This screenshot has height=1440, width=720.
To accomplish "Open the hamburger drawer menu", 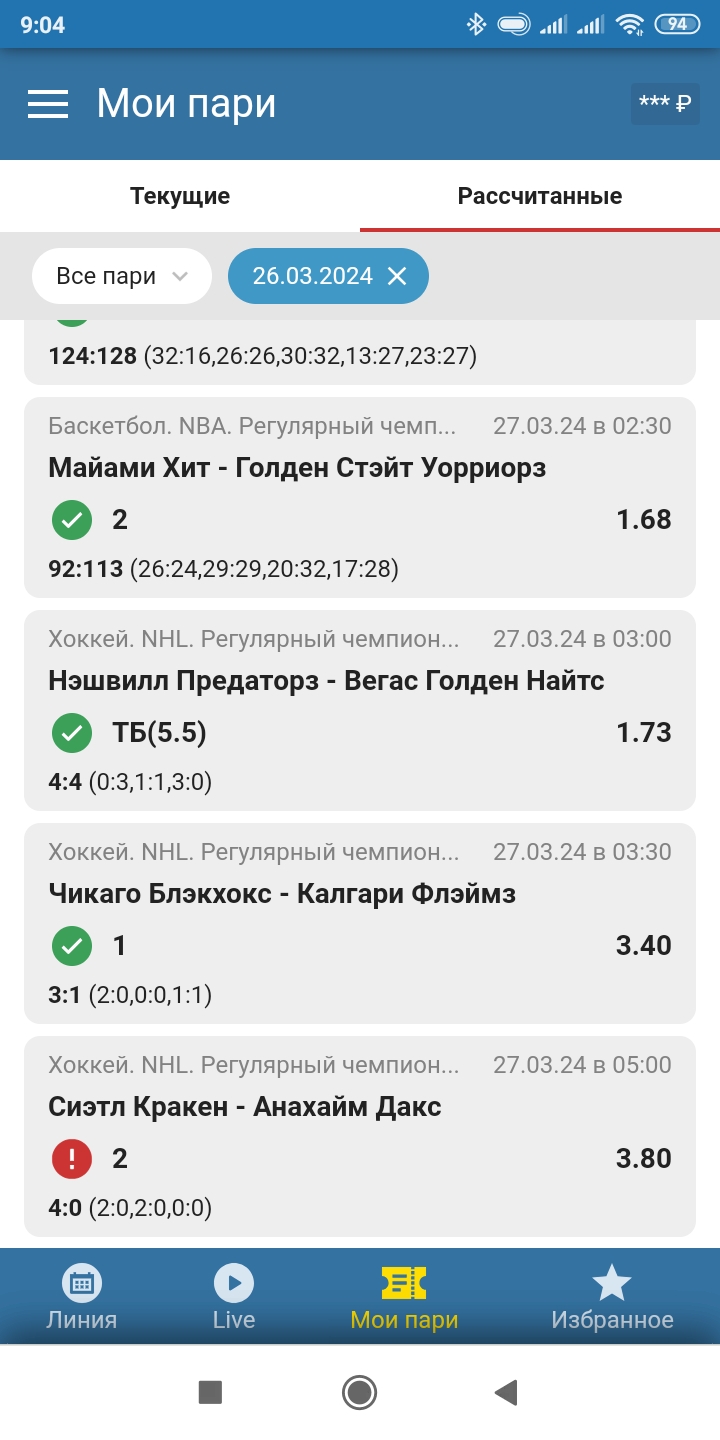I will 48,104.
